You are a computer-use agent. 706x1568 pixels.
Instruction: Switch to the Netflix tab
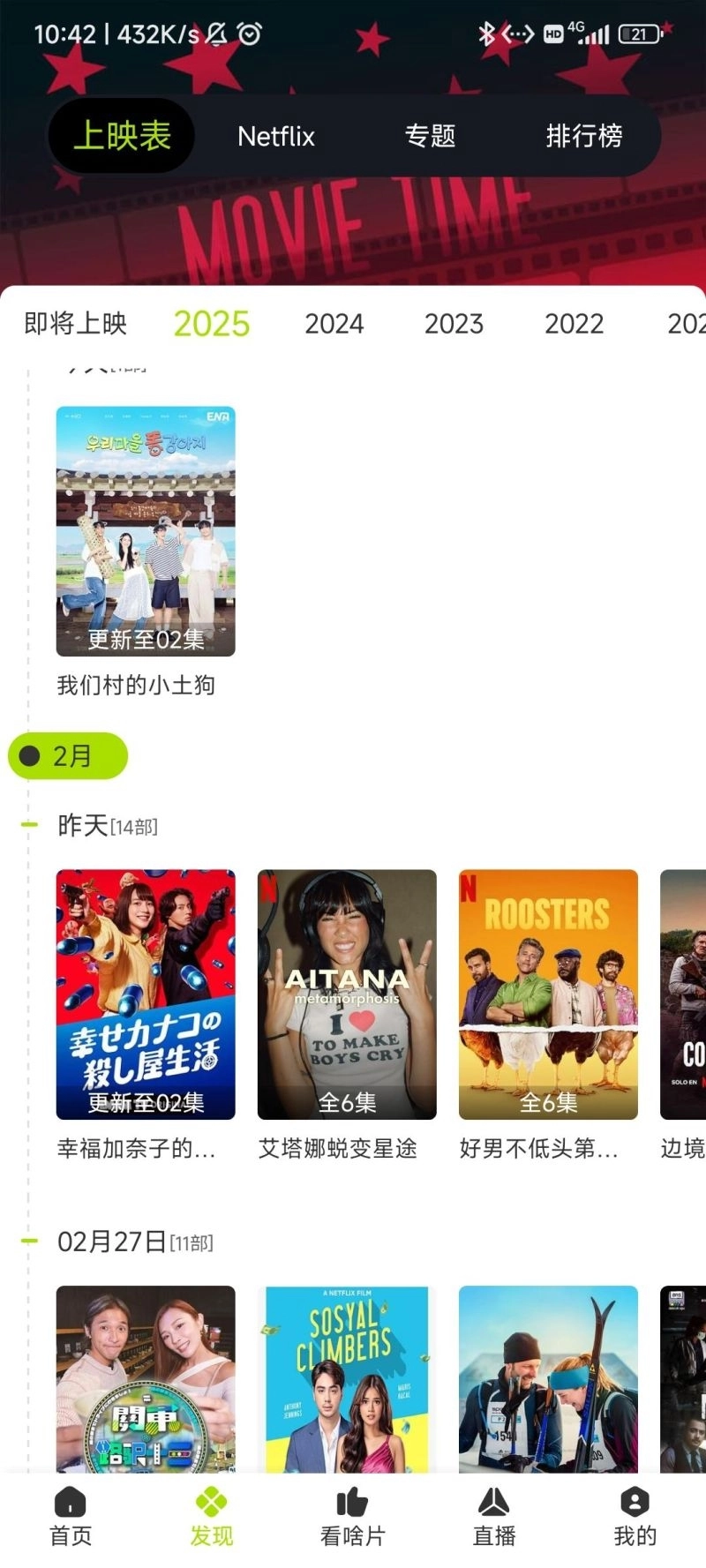pos(276,136)
